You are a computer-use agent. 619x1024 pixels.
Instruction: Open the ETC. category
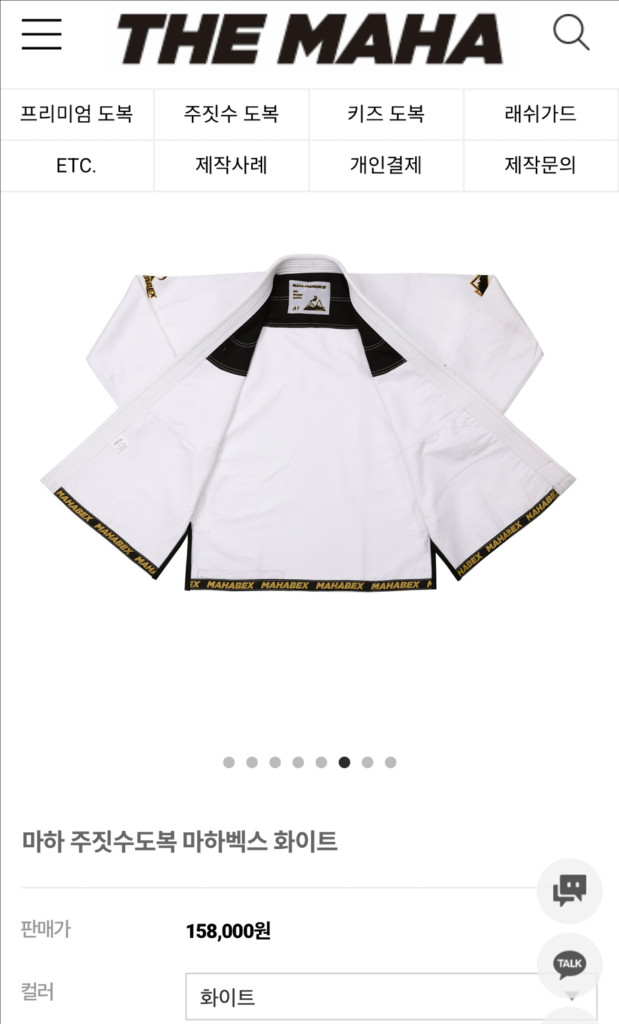77,165
